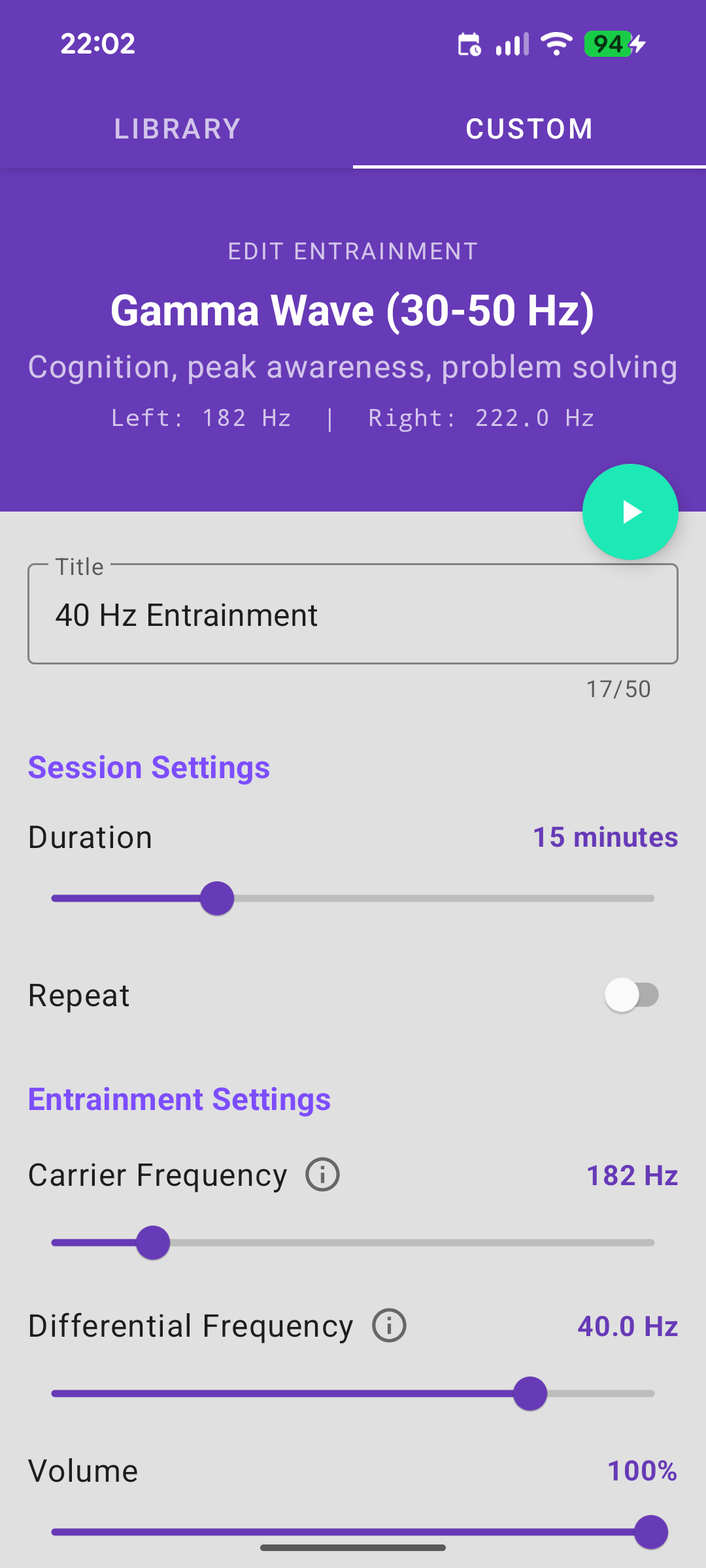
Task: Tap the 182 Hz carrier value
Action: 632,1174
